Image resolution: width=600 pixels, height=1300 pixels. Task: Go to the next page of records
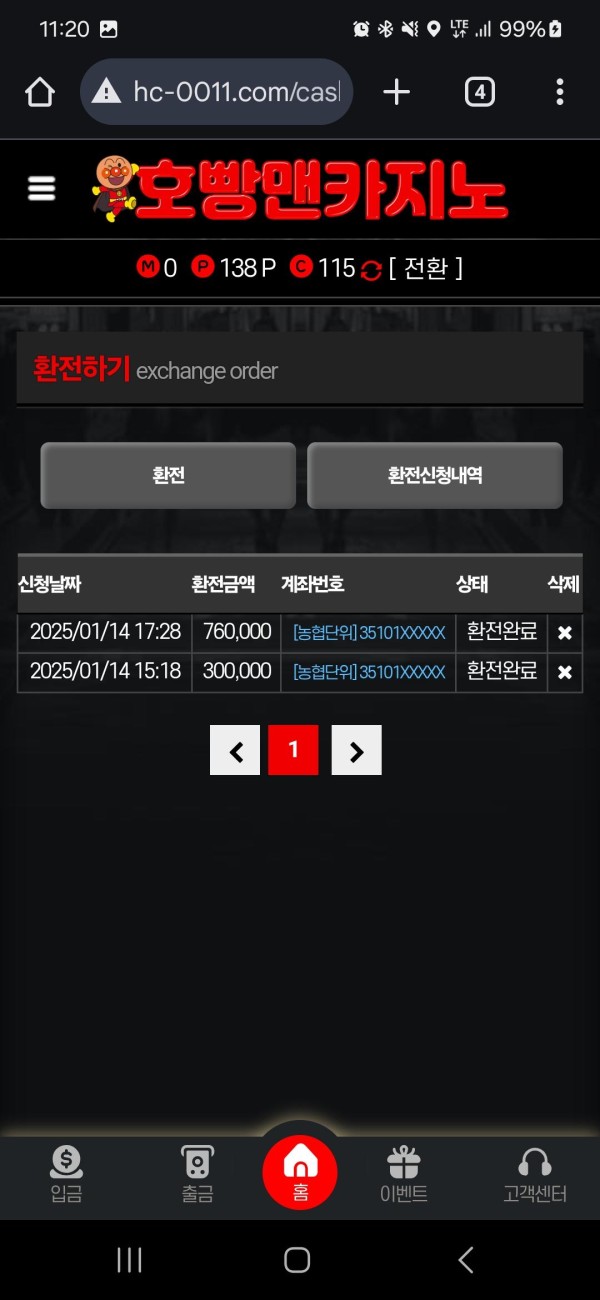(356, 751)
